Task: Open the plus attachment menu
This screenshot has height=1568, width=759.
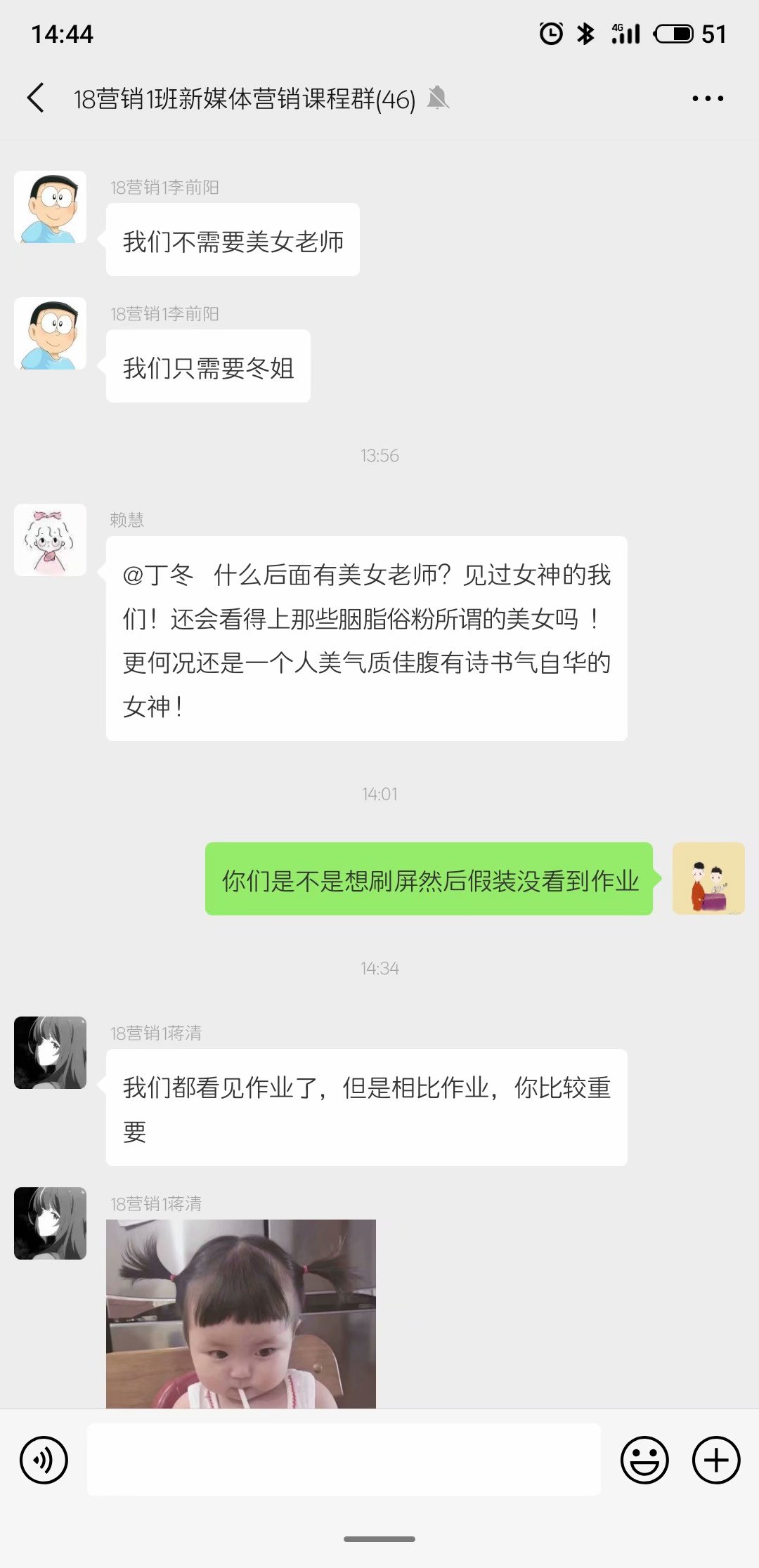Action: pos(715,1460)
